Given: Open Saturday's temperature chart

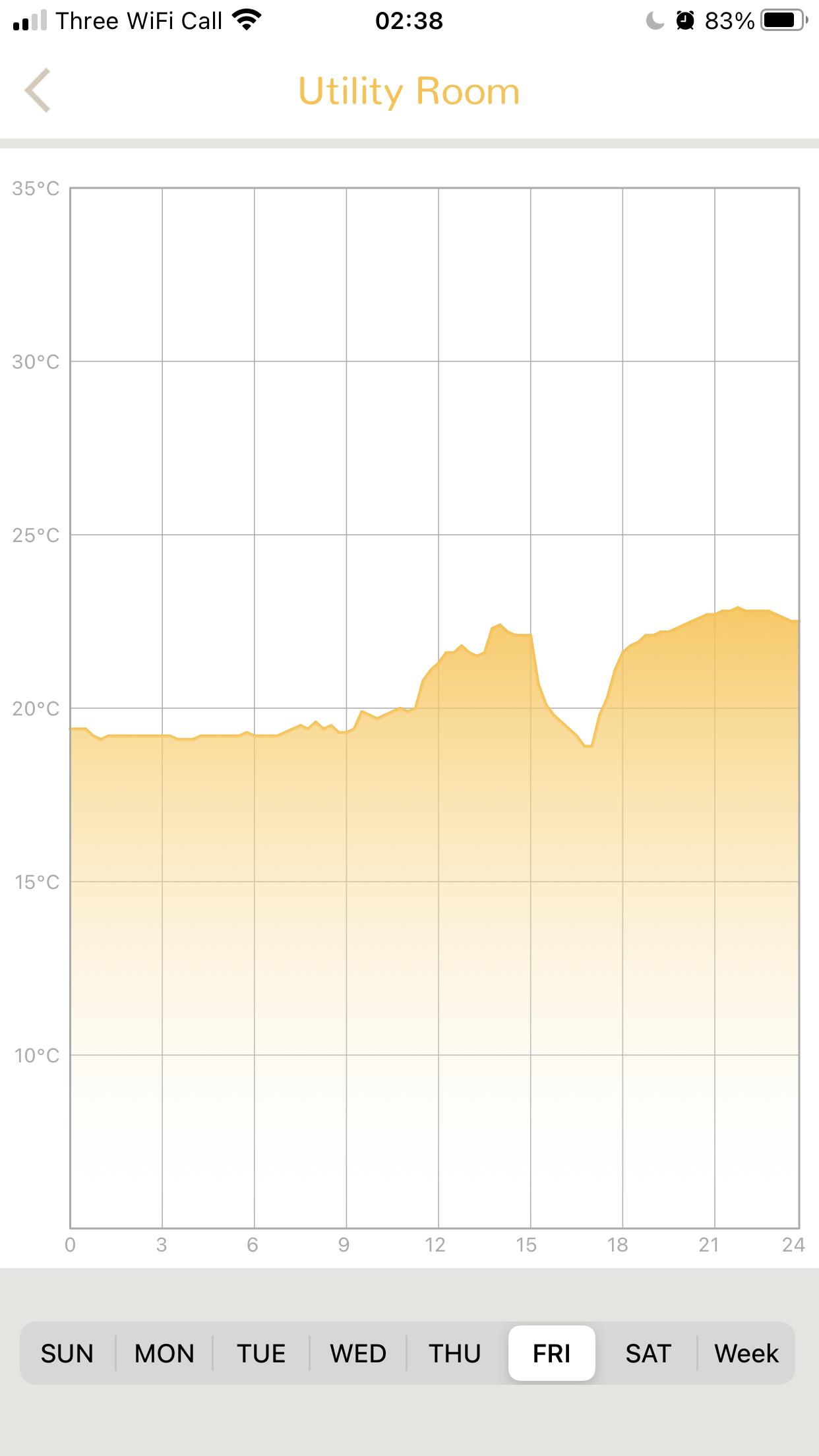Looking at the screenshot, I should click(648, 1354).
